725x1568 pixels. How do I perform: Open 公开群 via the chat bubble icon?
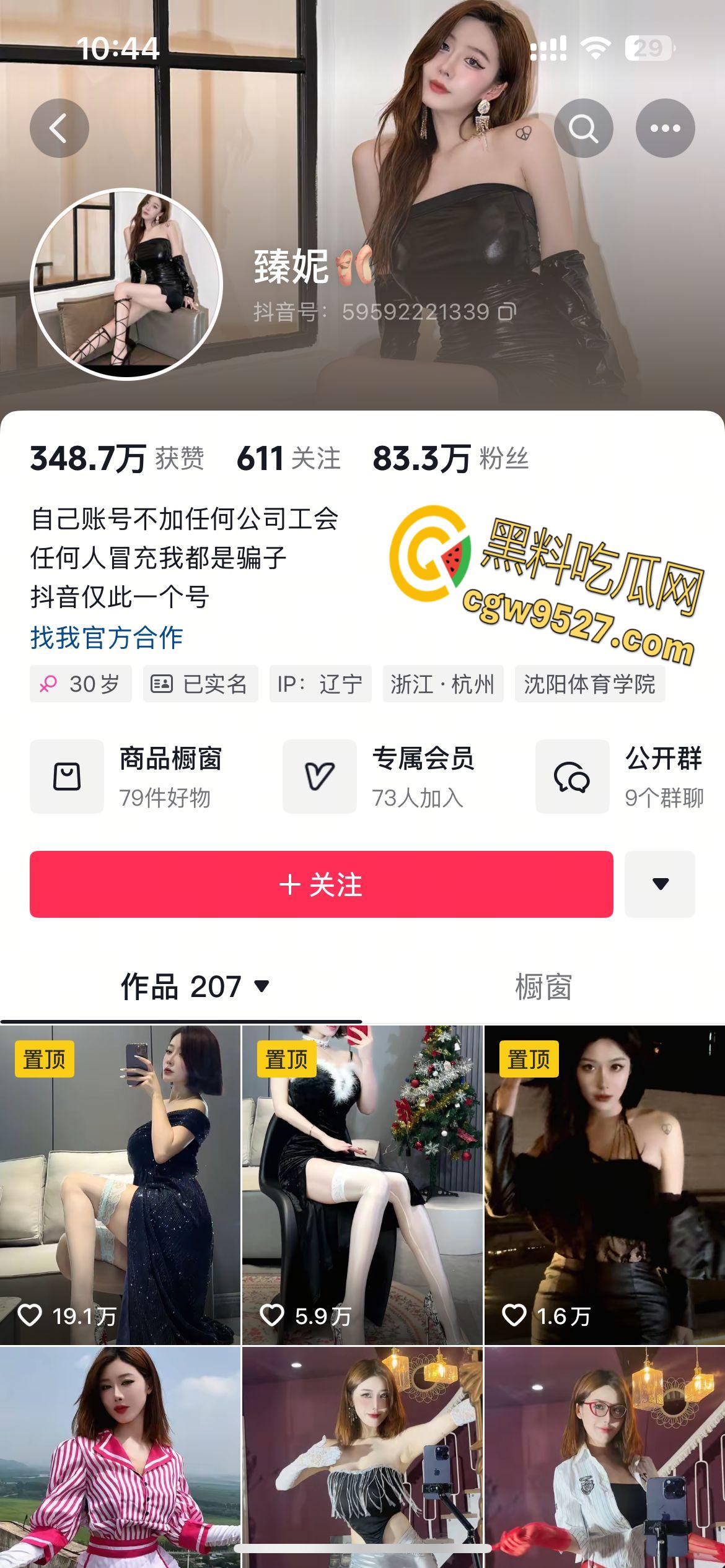tap(571, 776)
